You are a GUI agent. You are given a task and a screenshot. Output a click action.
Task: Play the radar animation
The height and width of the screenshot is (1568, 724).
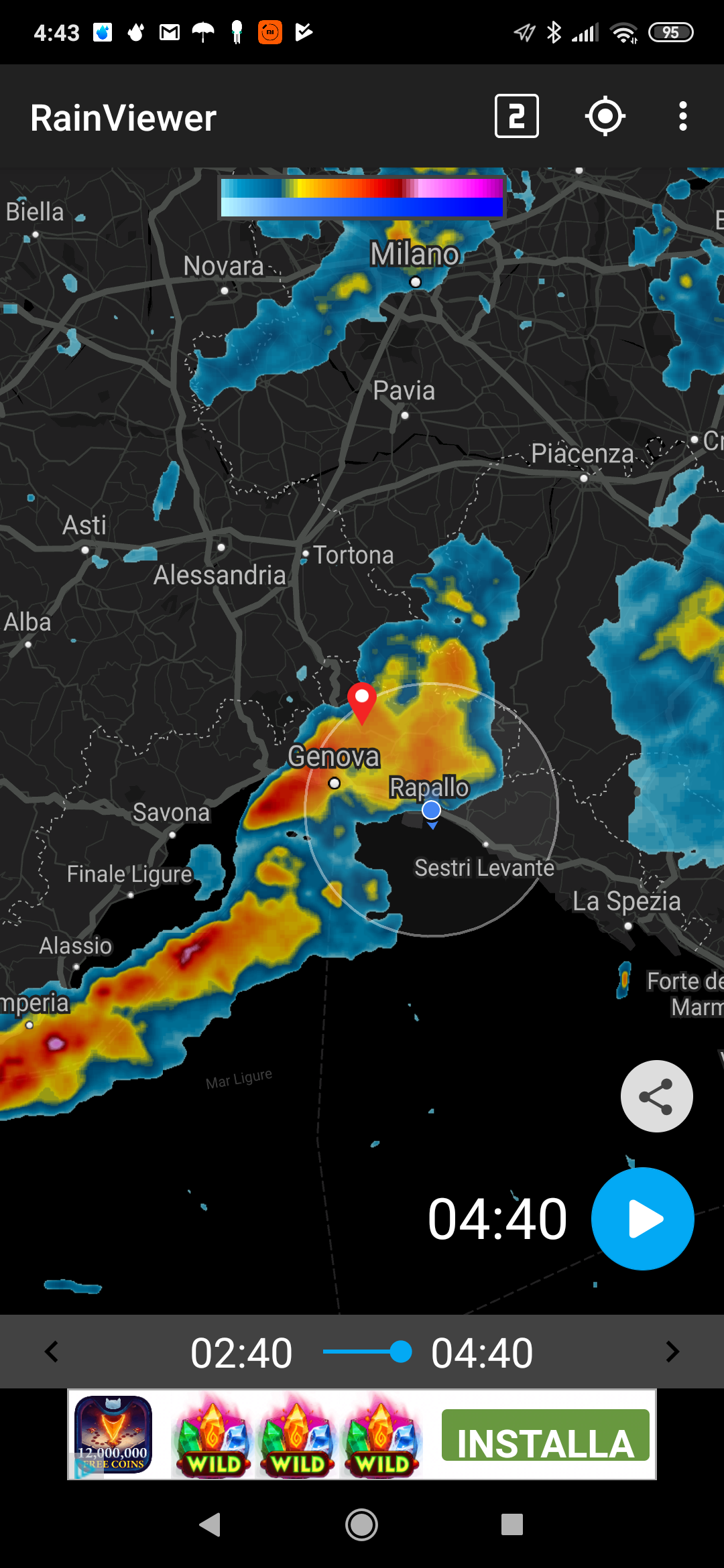click(642, 1219)
